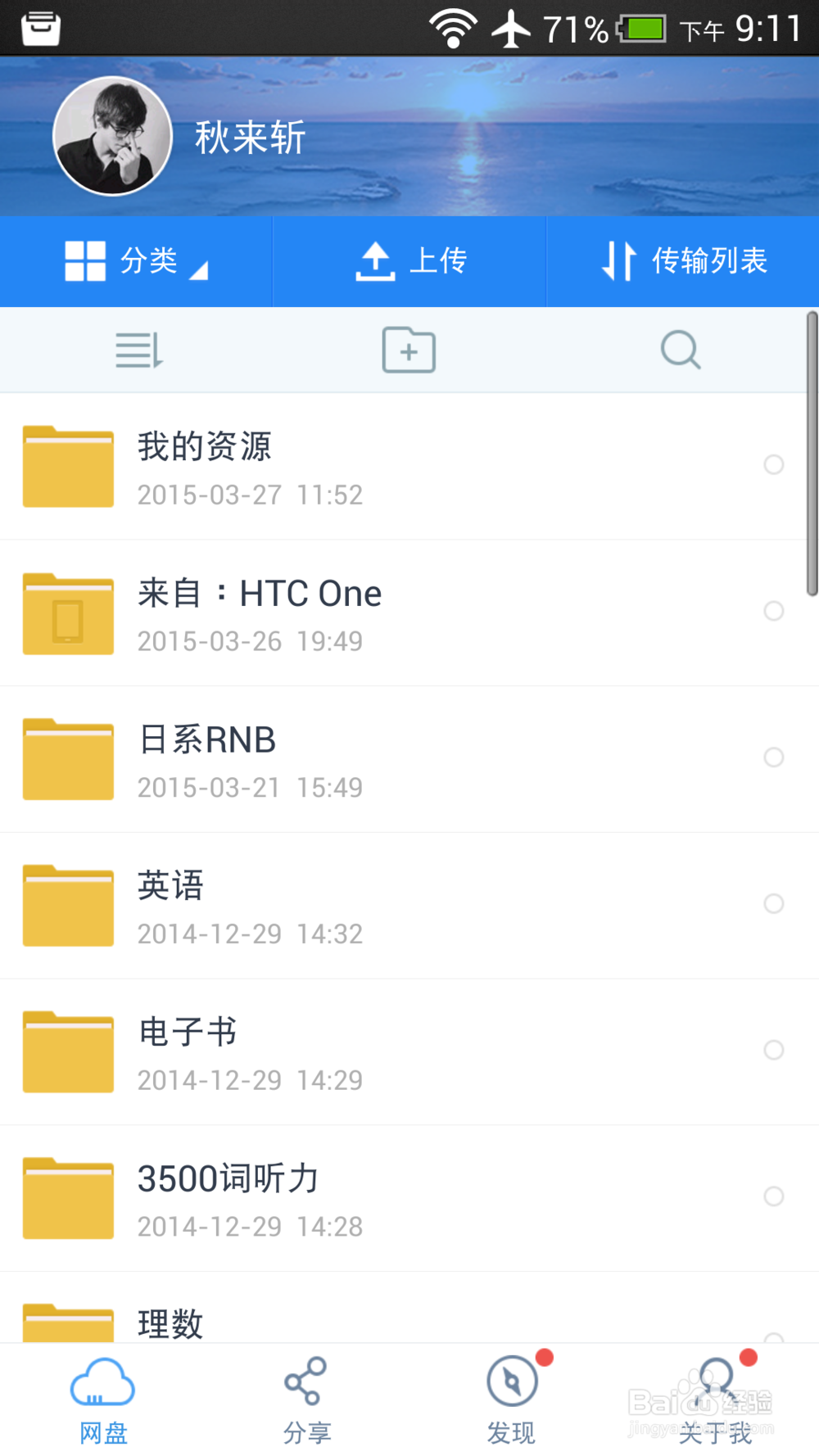The height and width of the screenshot is (1456, 819).
Task: Create a new folder
Action: point(409,350)
